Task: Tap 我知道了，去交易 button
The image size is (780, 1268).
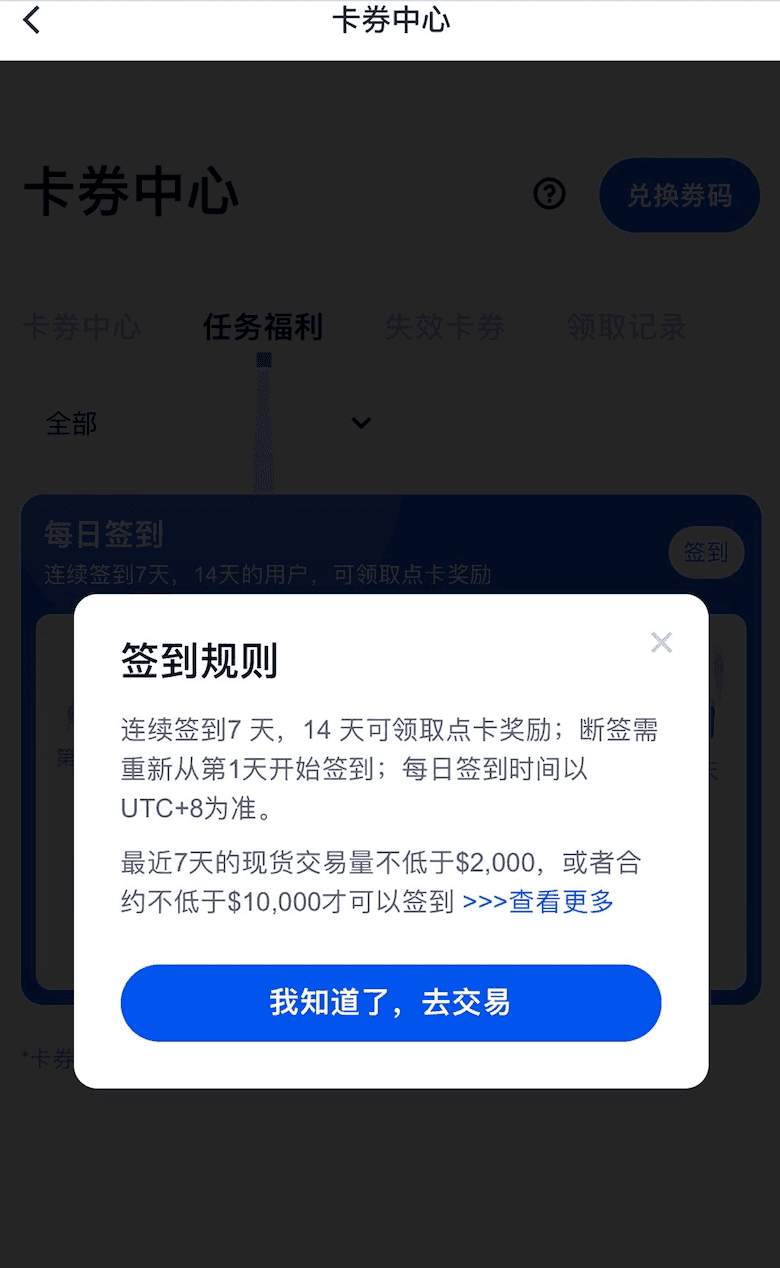Action: pos(390,1002)
